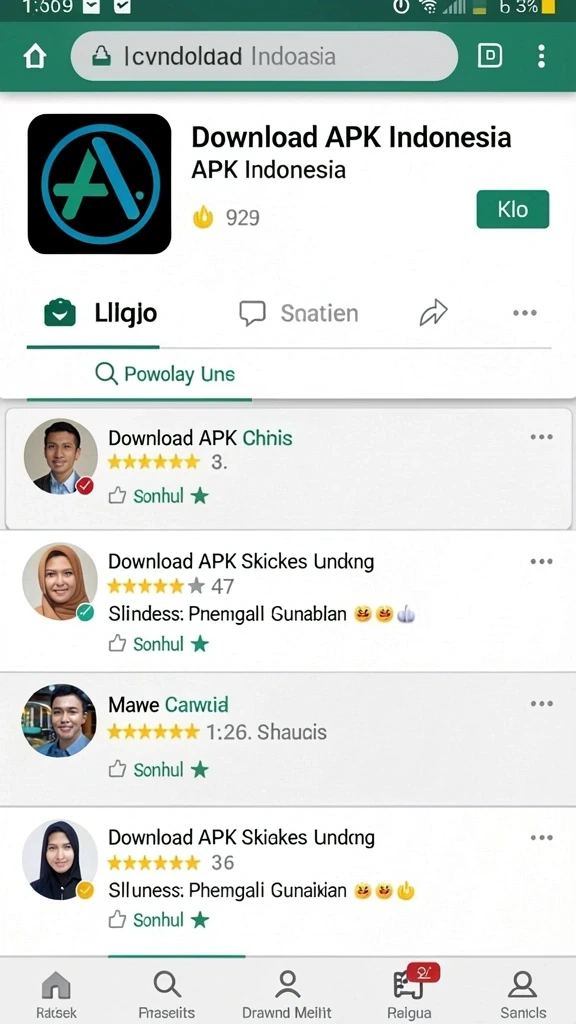The image size is (576, 1024).
Task: Switch to the Fraselits search tab
Action: pos(167,995)
